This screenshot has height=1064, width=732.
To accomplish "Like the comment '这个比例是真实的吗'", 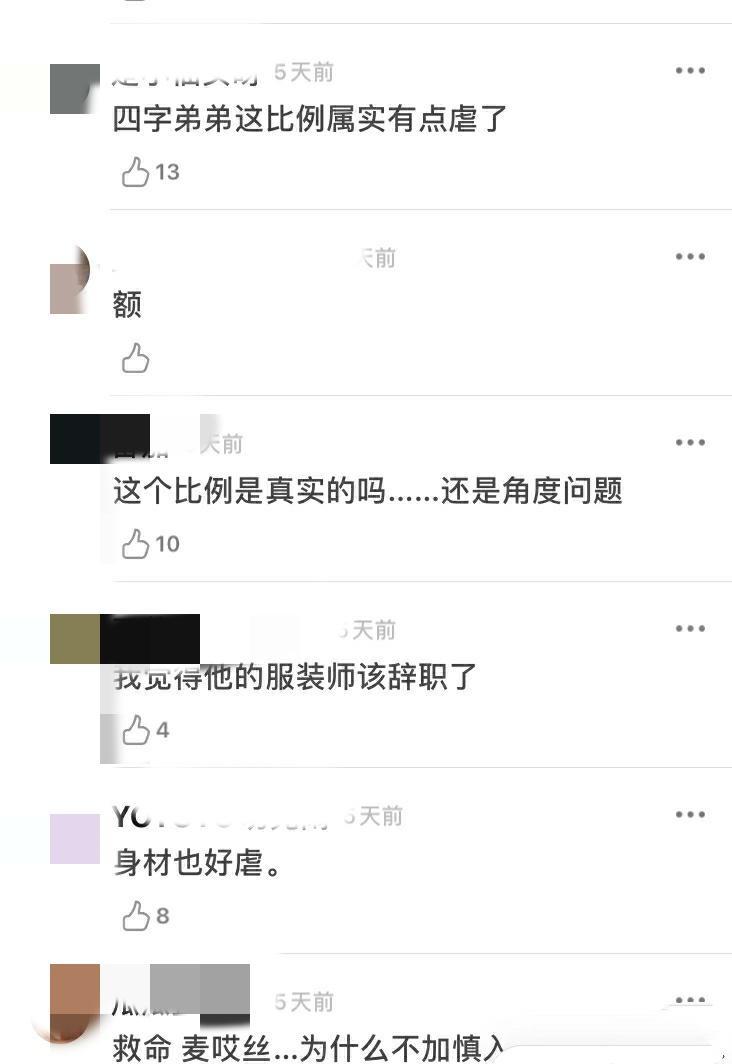I will pos(136,544).
